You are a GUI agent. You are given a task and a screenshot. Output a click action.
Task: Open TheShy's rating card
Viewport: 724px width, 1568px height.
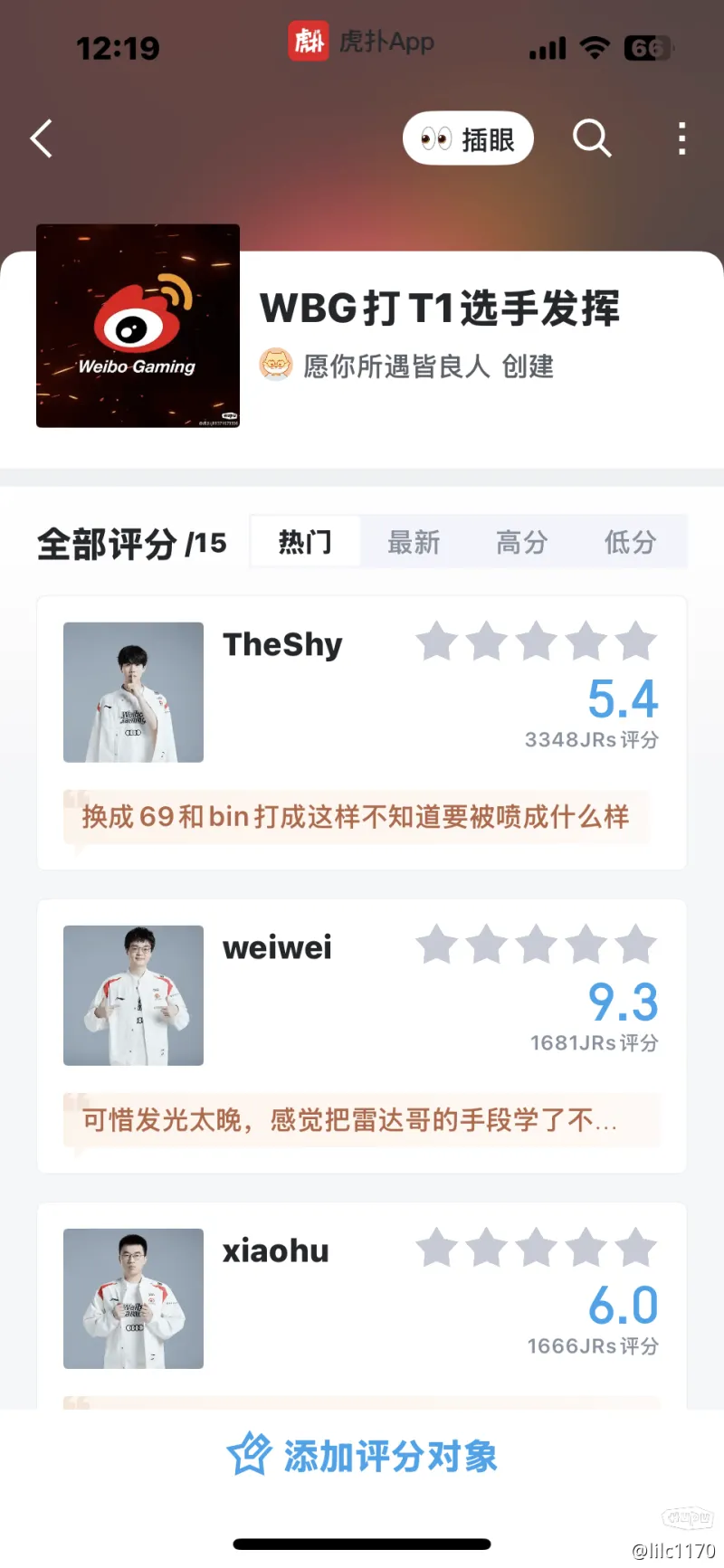click(282, 645)
